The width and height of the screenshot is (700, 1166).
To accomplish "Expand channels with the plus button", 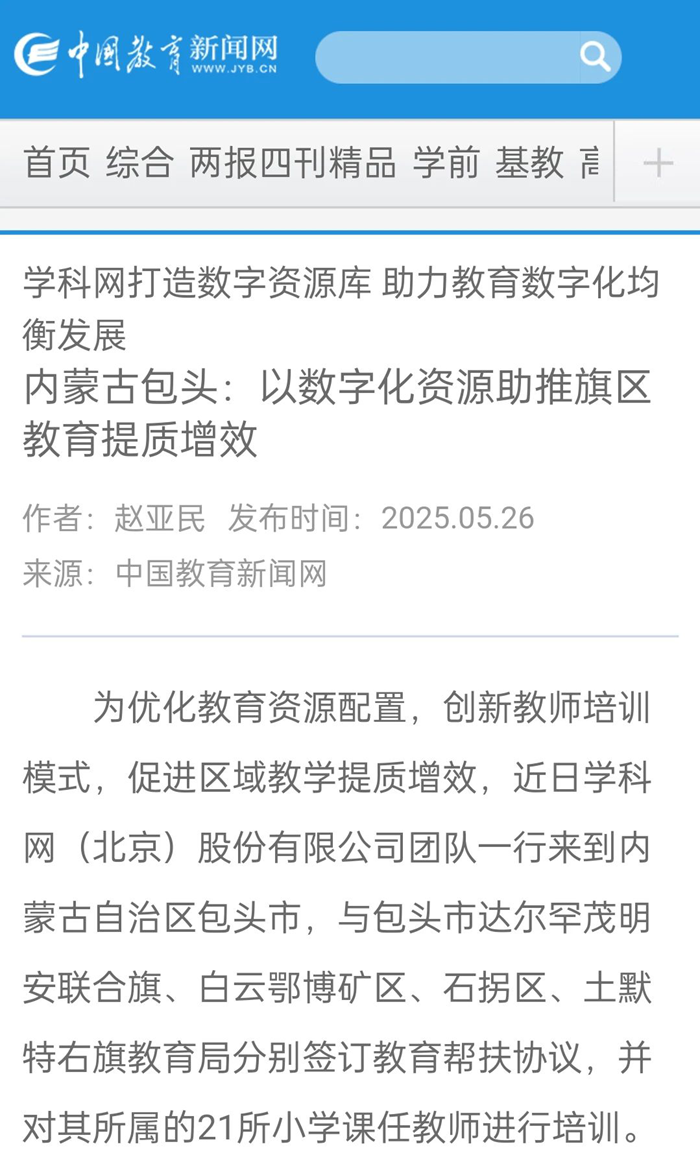I will click(x=657, y=162).
